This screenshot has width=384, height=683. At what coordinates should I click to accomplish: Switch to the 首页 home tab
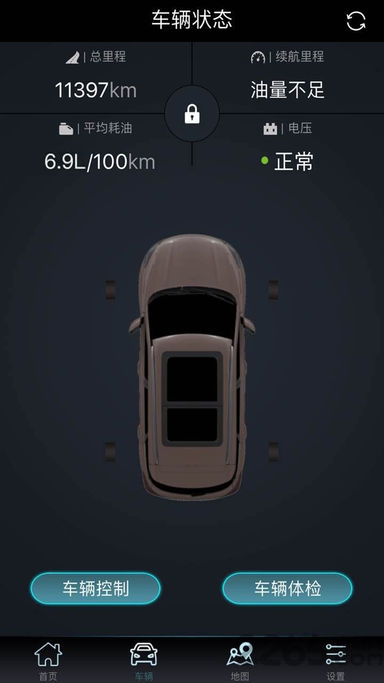point(48,661)
